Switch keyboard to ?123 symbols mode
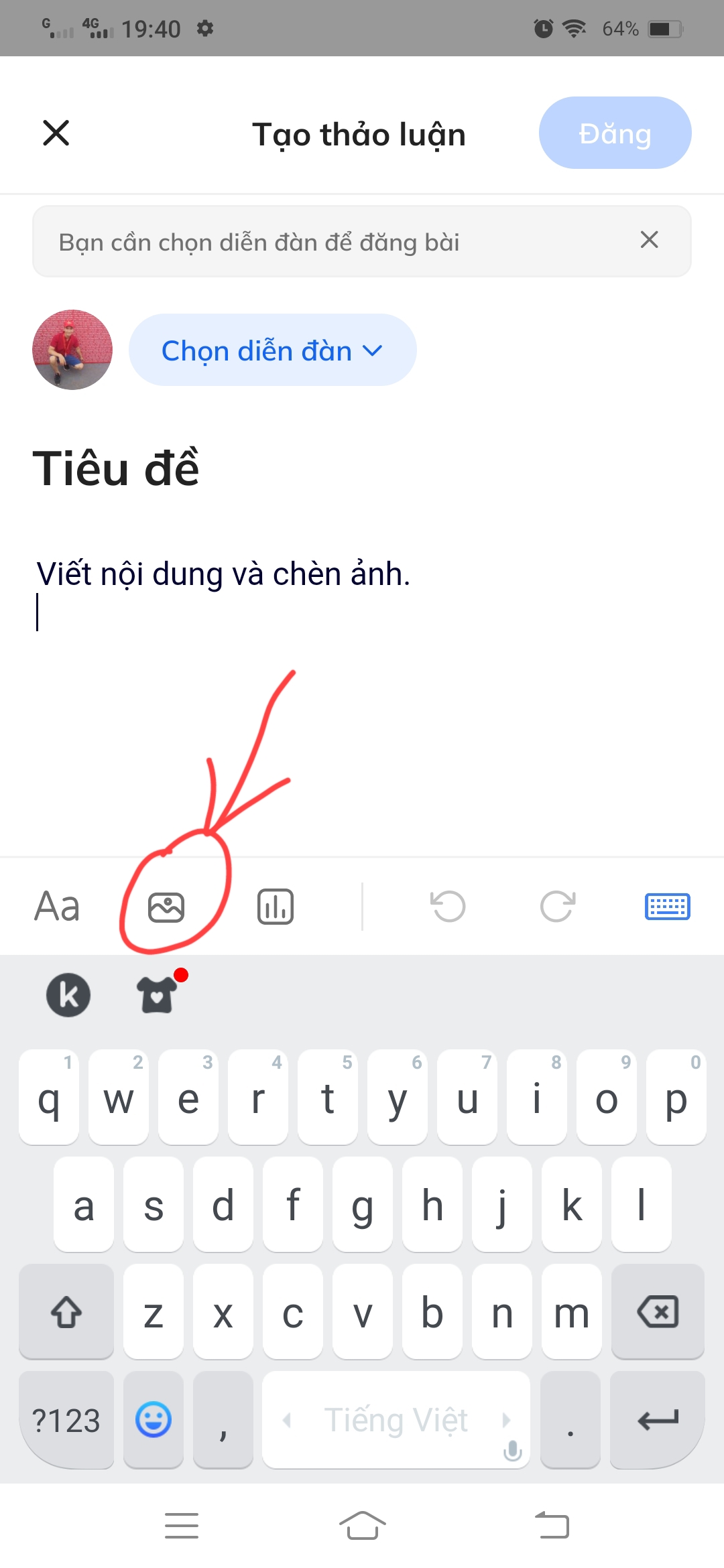This screenshot has height=1568, width=724. 66,1419
